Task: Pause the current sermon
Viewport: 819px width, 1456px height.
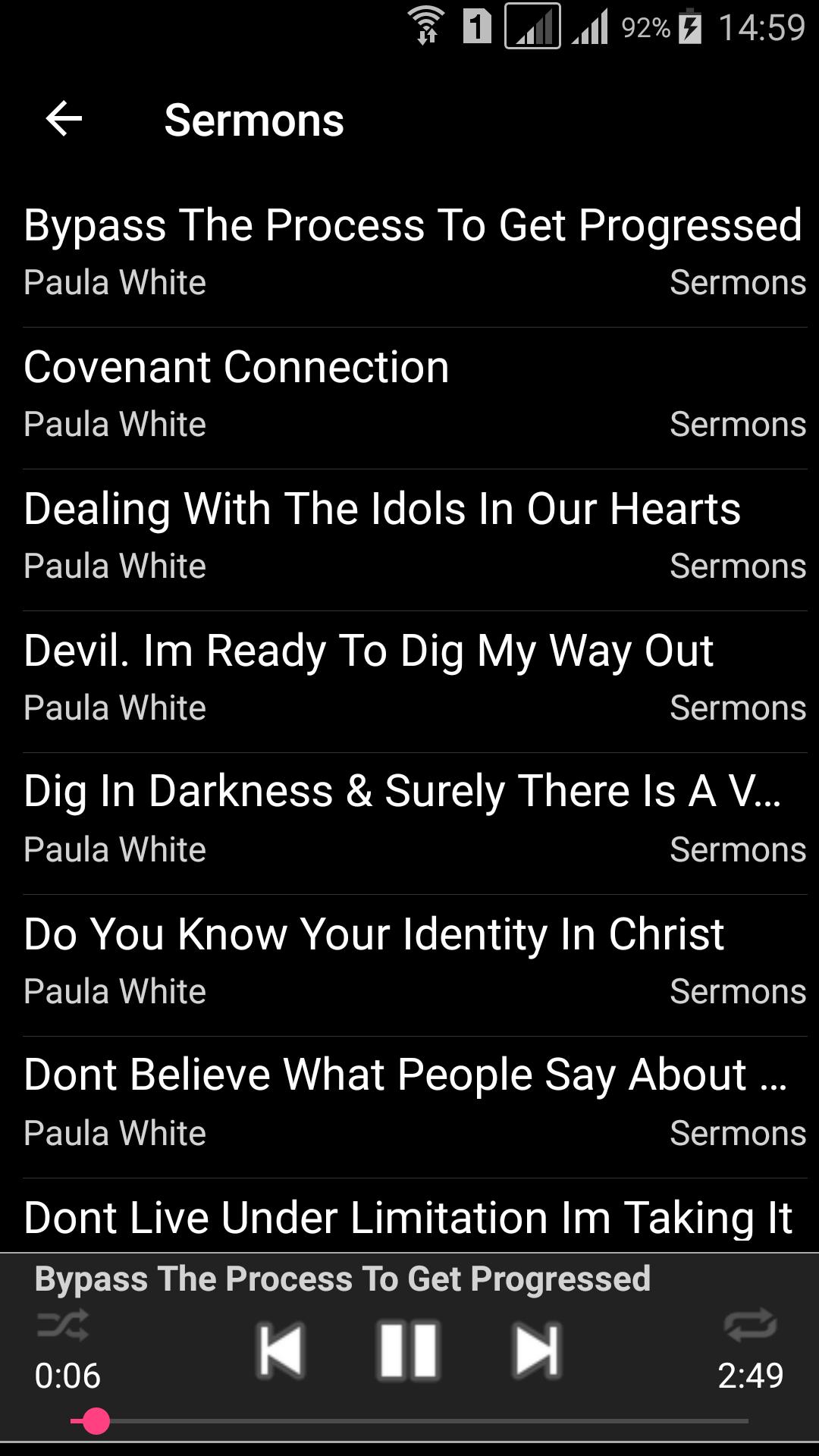Action: (409, 1351)
